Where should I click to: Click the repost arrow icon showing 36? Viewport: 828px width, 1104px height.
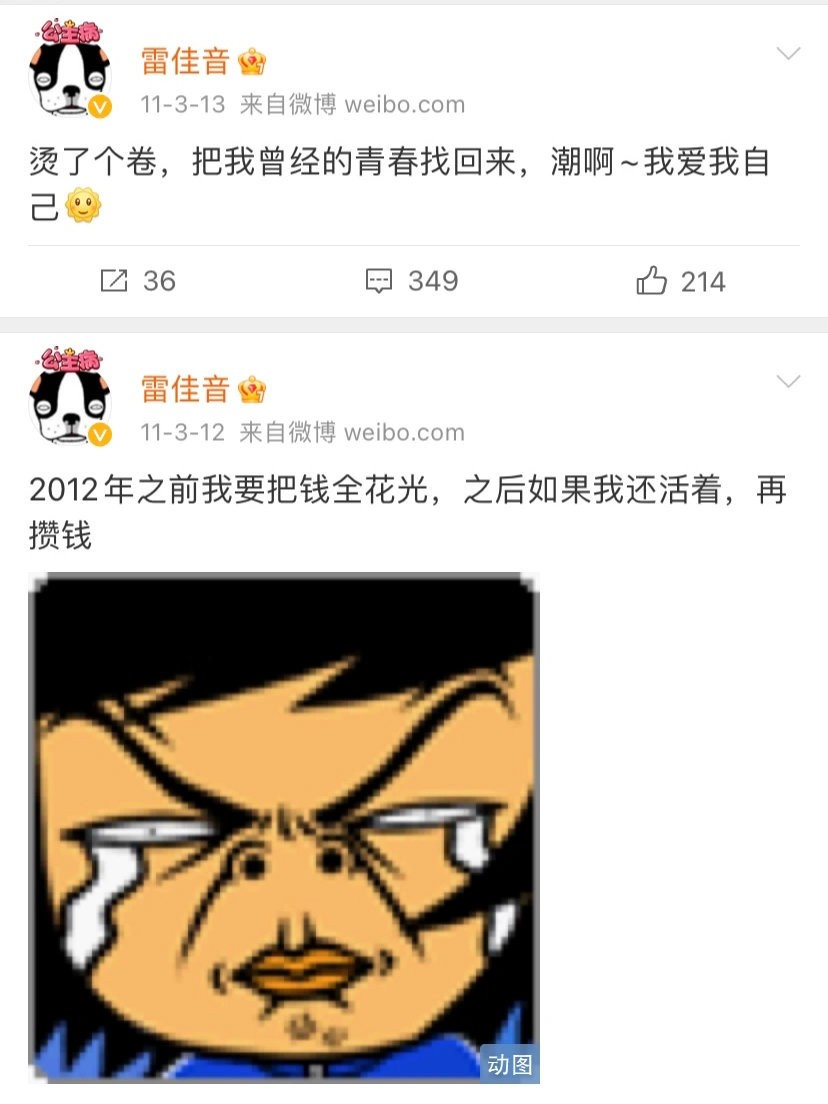pos(116,282)
